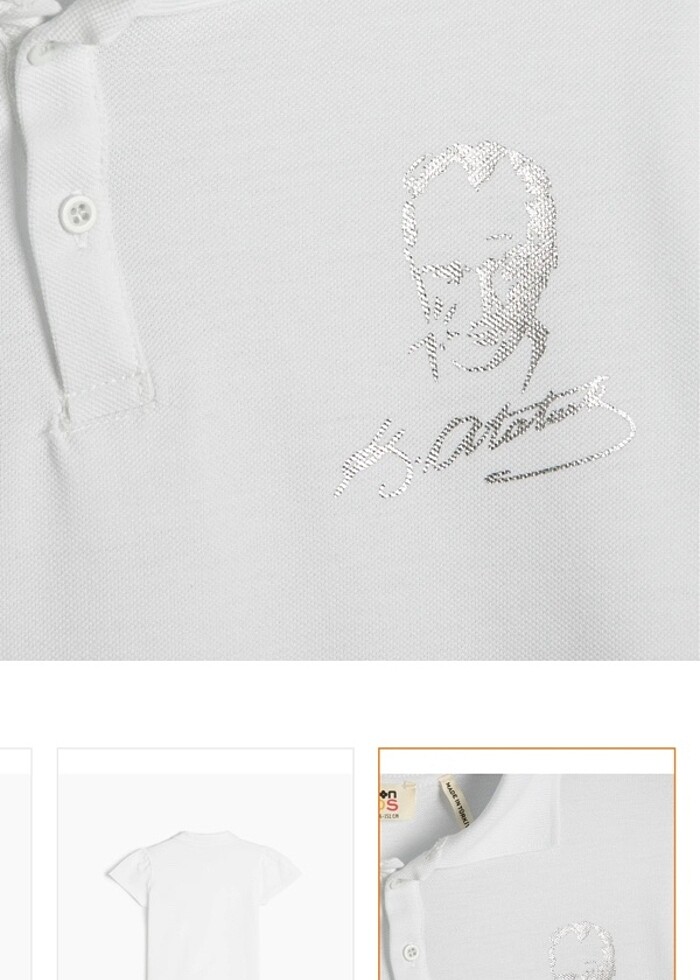Image resolution: width=700 pixels, height=980 pixels.
Task: Open the back view shirt thumbnail
Action: [x=205, y=865]
